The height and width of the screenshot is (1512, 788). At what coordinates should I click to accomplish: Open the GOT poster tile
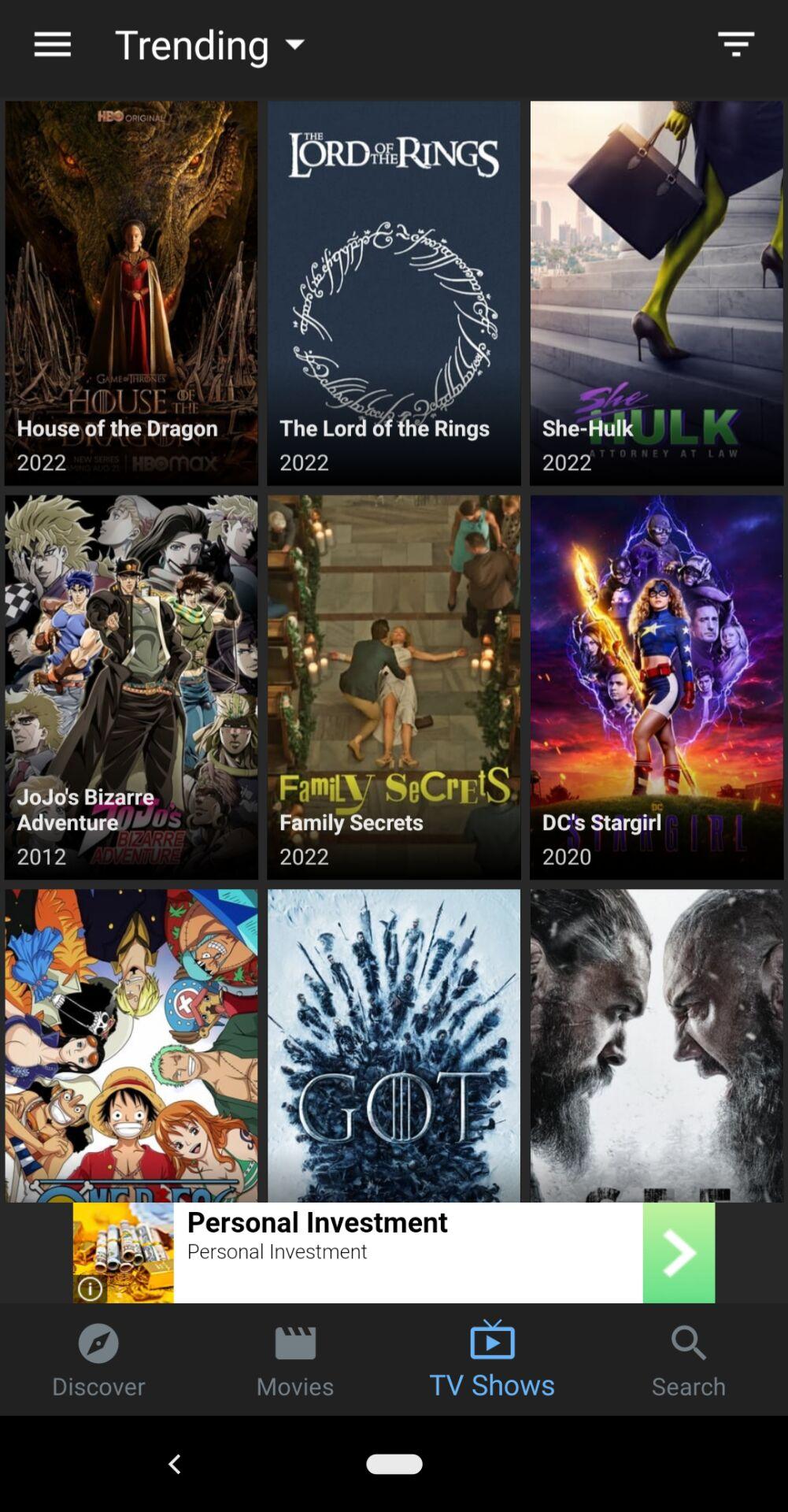click(x=394, y=1045)
